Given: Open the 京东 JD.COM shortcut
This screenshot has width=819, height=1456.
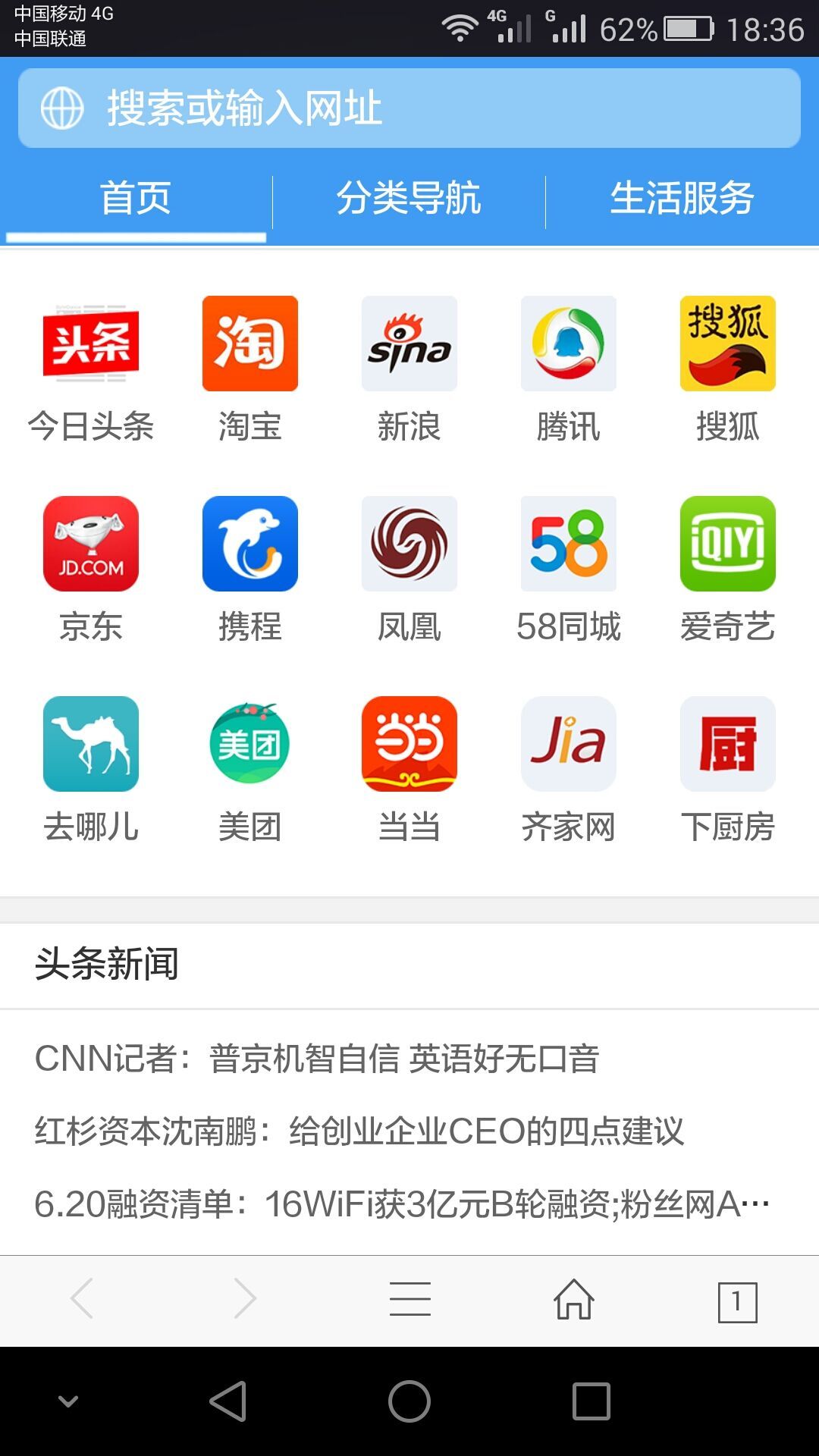Looking at the screenshot, I should [91, 569].
